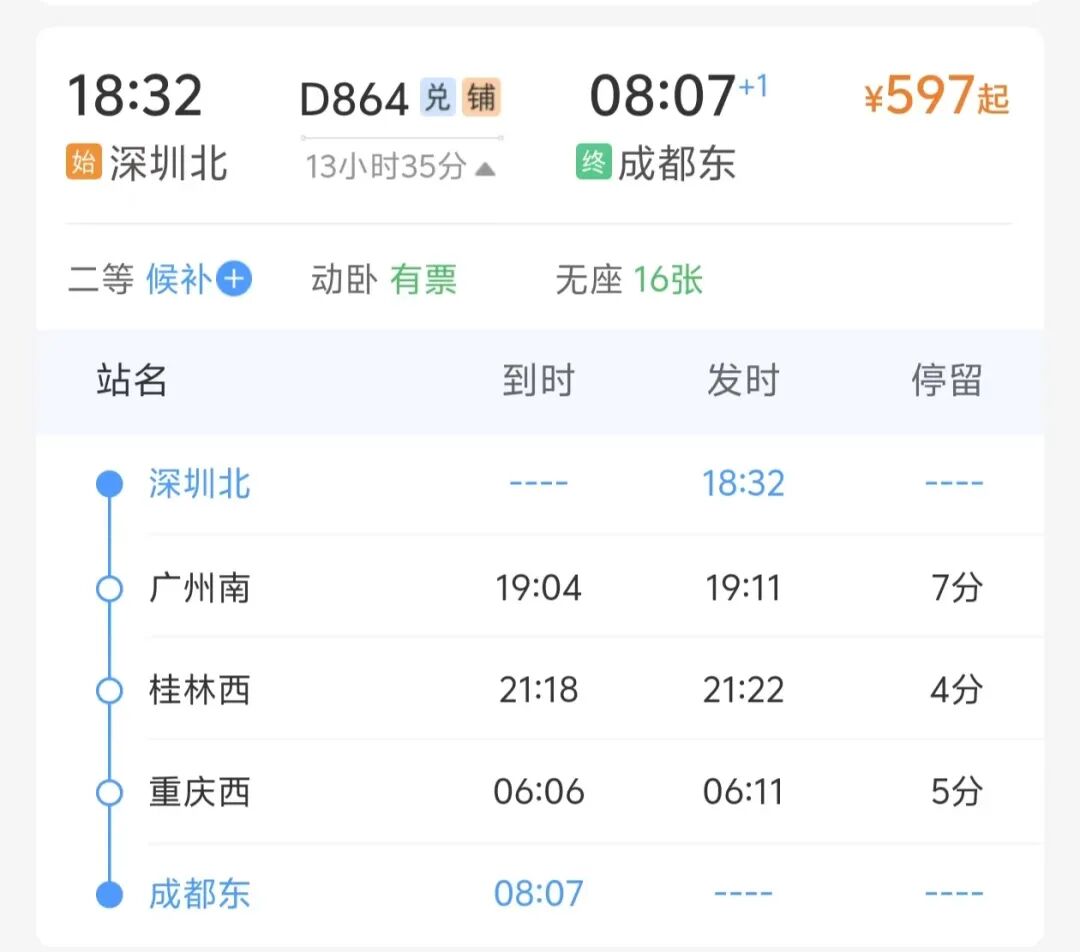
Task: Add 二等 seat 候补 waitlist
Action: [234, 280]
